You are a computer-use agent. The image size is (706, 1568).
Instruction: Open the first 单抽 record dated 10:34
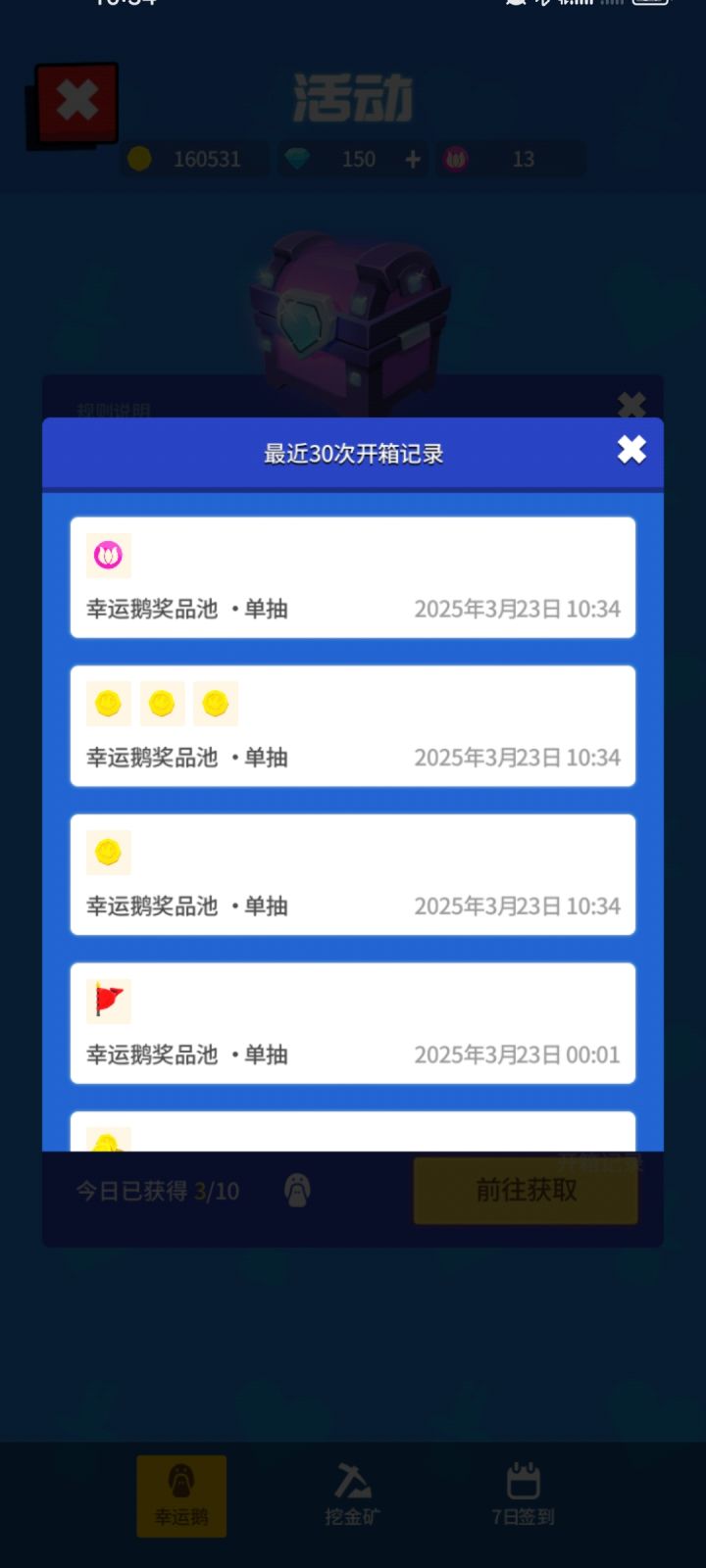coord(352,577)
